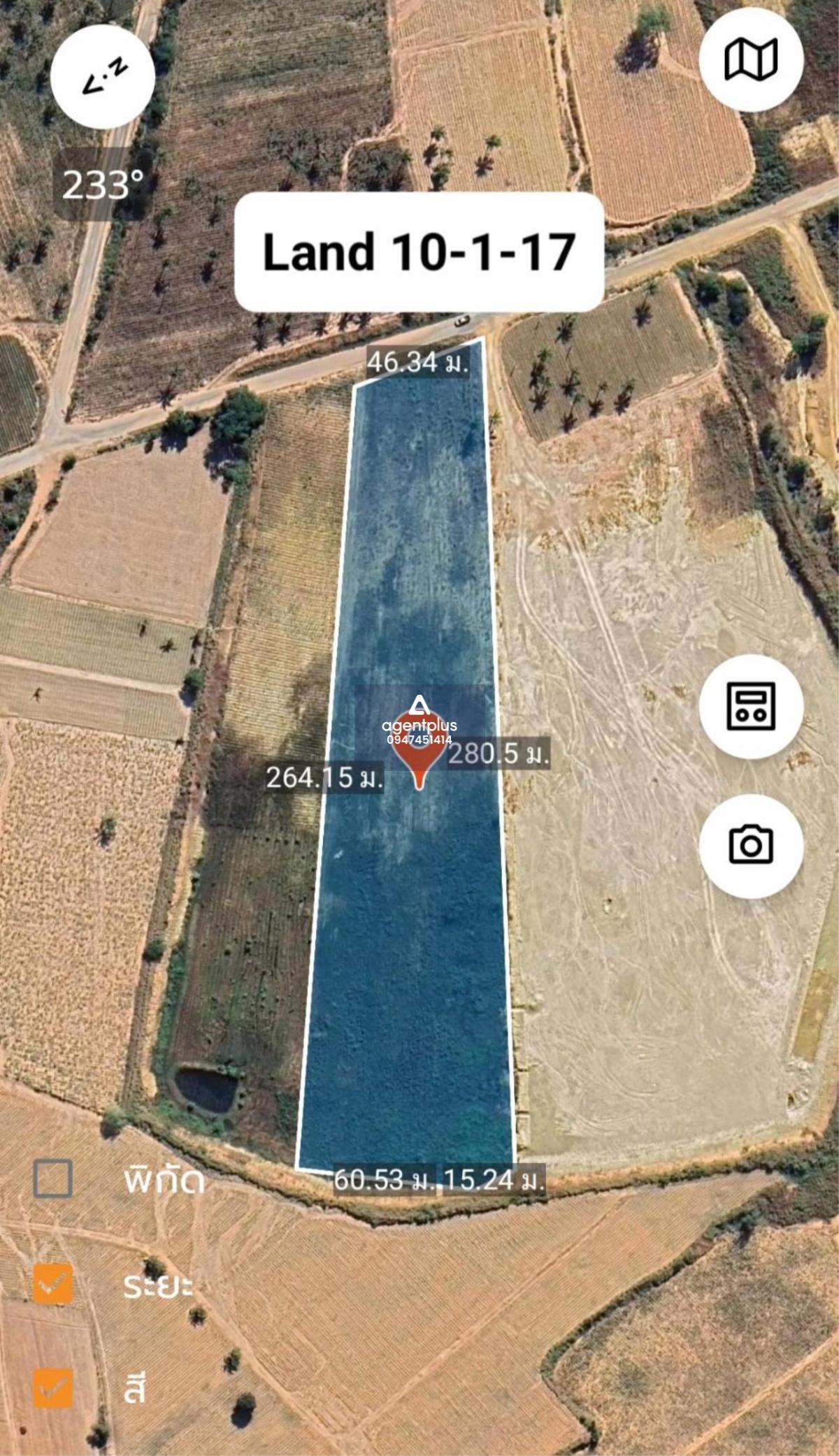Open the calculator tool icon

coord(751,707)
